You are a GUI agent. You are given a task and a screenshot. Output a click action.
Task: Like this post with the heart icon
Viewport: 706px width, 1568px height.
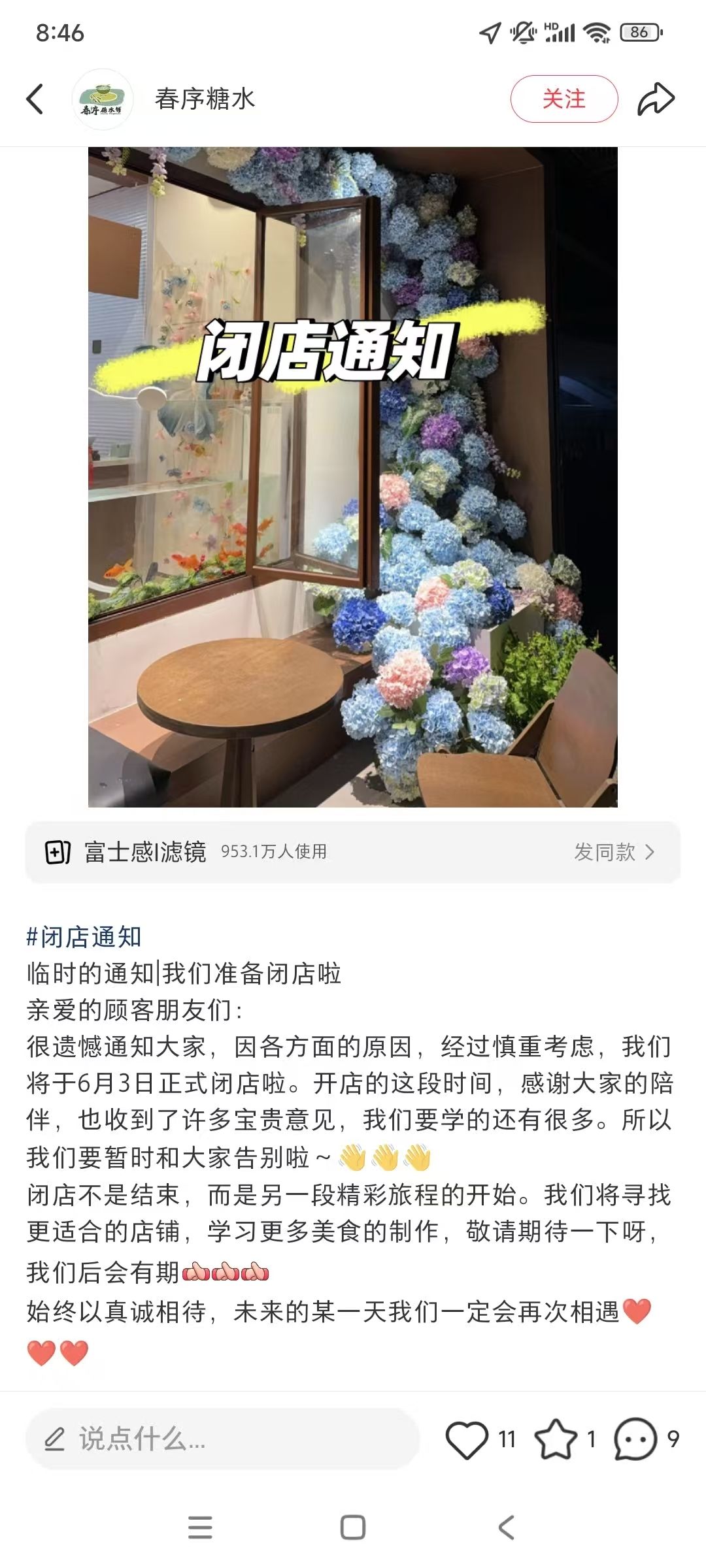point(467,1439)
